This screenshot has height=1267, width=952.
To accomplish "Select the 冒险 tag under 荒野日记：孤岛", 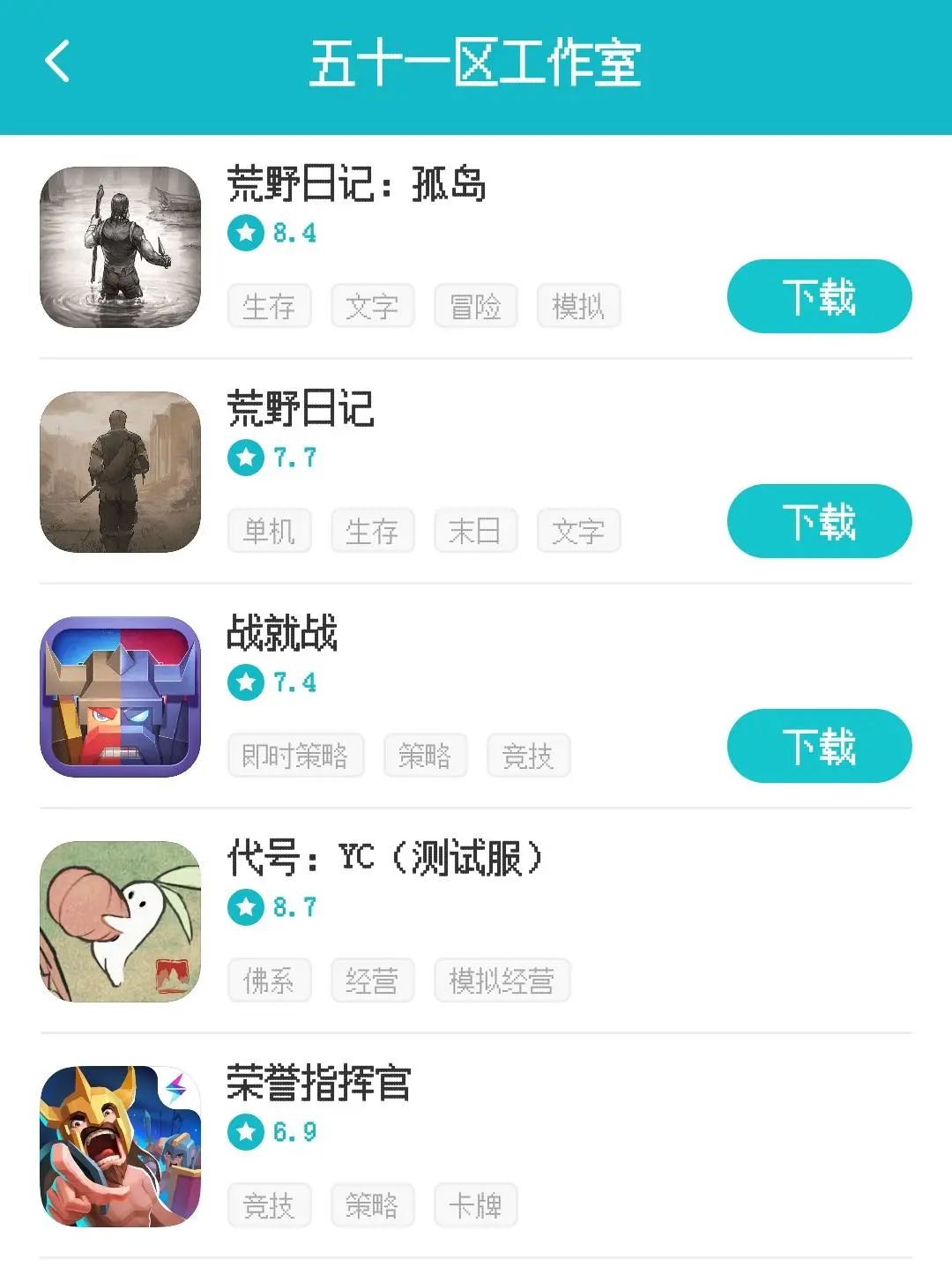I will (x=475, y=306).
